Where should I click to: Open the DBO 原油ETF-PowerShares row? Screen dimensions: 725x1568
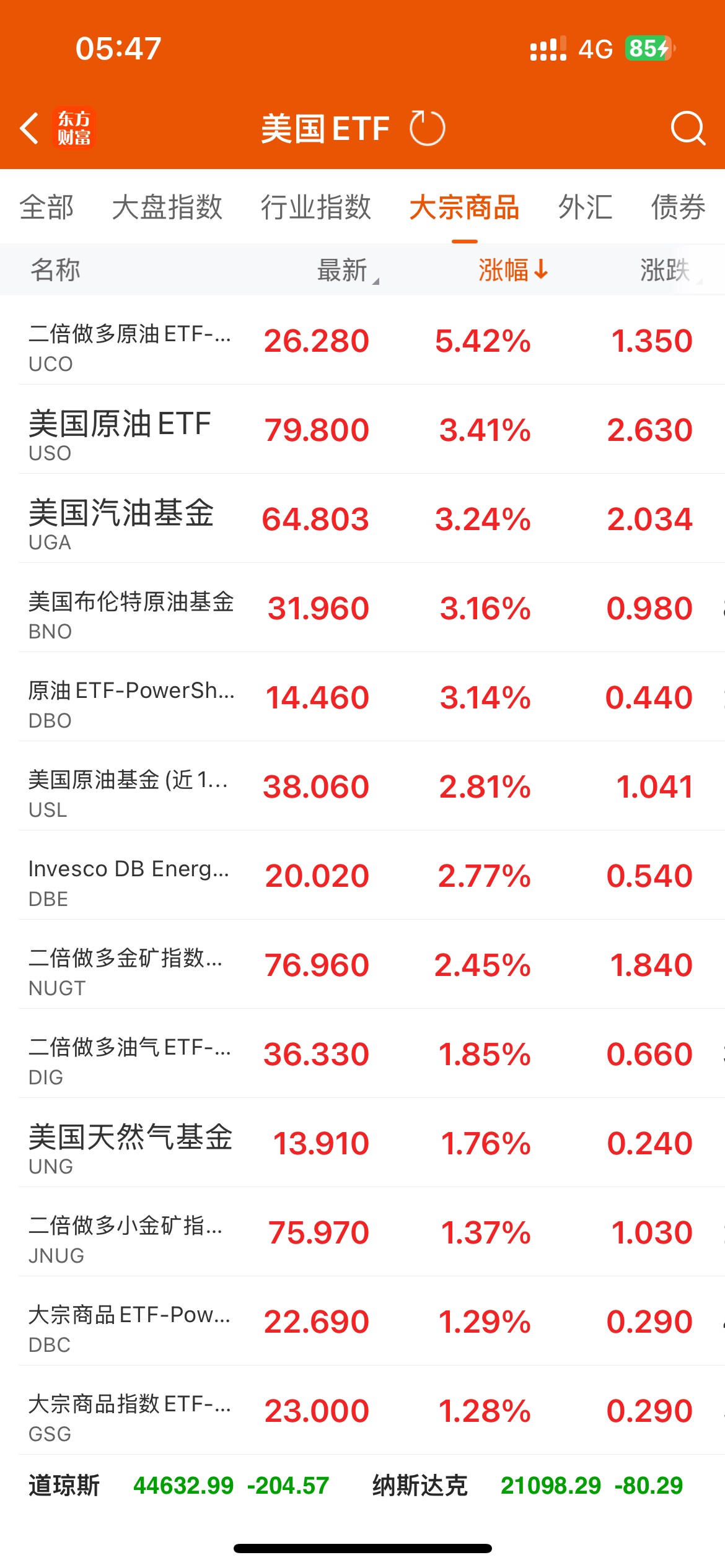362,697
